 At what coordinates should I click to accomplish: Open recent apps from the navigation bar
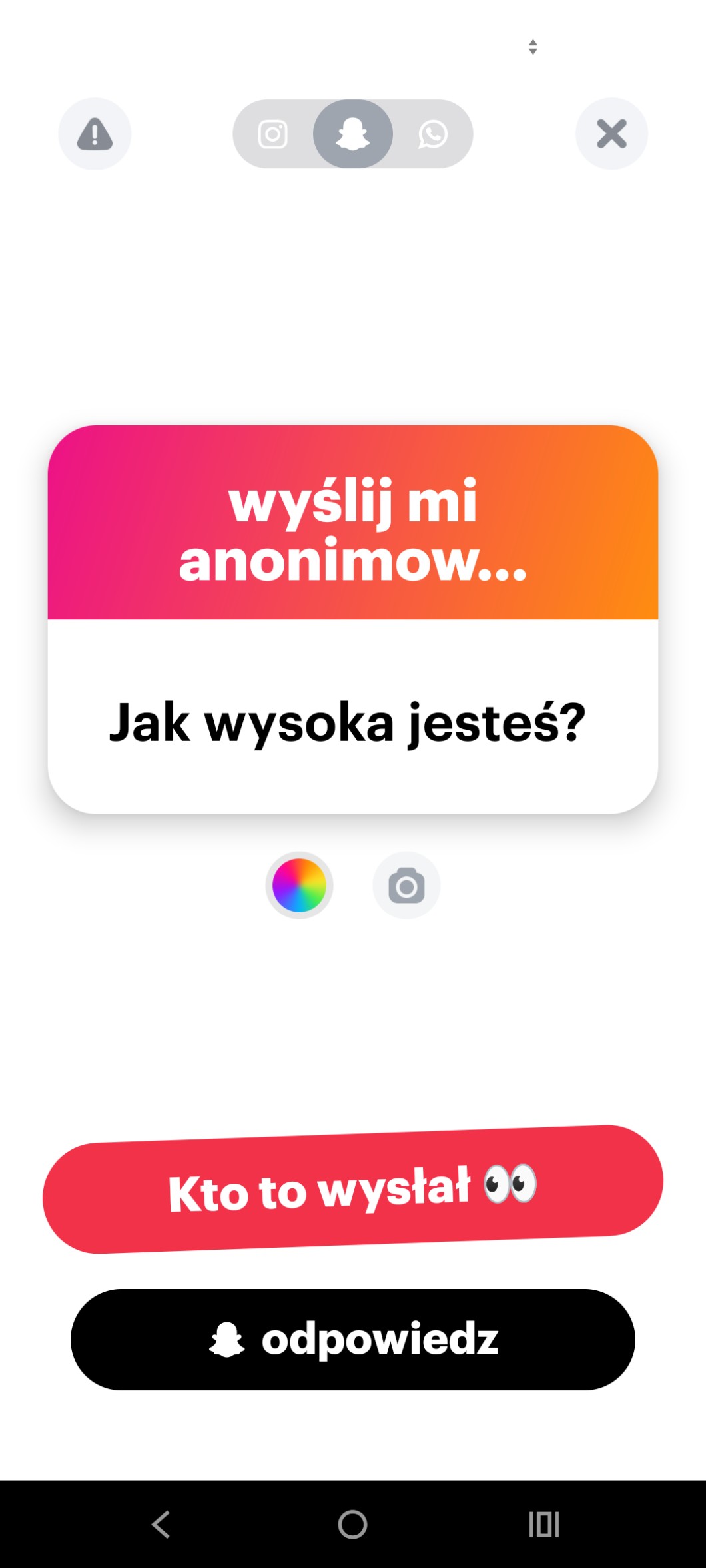click(x=543, y=1524)
